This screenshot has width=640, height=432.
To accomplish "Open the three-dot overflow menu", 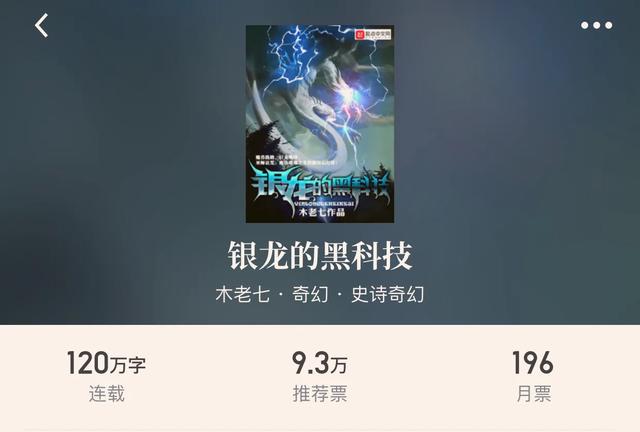I will [x=596, y=26].
